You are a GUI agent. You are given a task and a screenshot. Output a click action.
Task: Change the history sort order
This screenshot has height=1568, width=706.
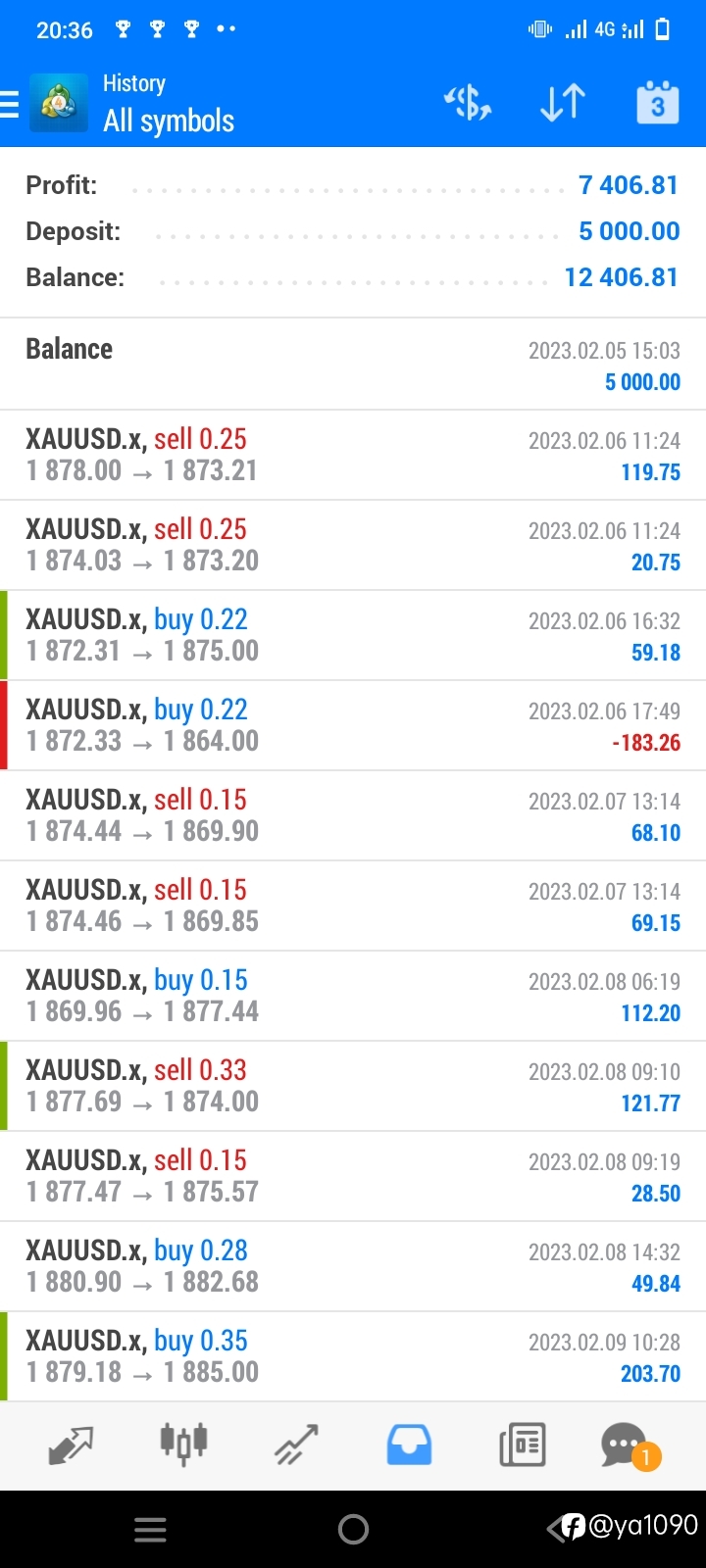click(x=563, y=103)
